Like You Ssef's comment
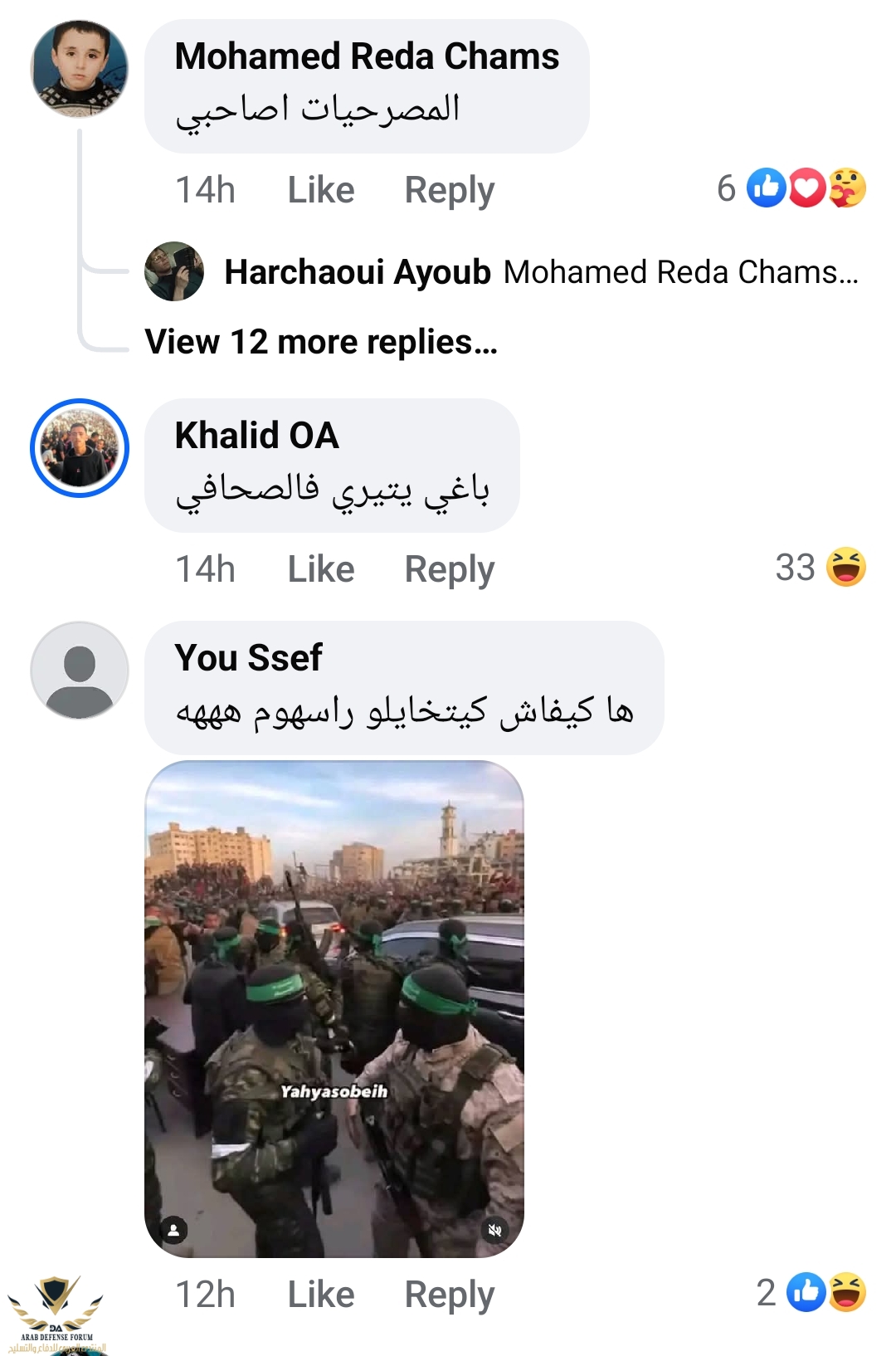Image resolution: width=896 pixels, height=1356 pixels. point(320,1295)
